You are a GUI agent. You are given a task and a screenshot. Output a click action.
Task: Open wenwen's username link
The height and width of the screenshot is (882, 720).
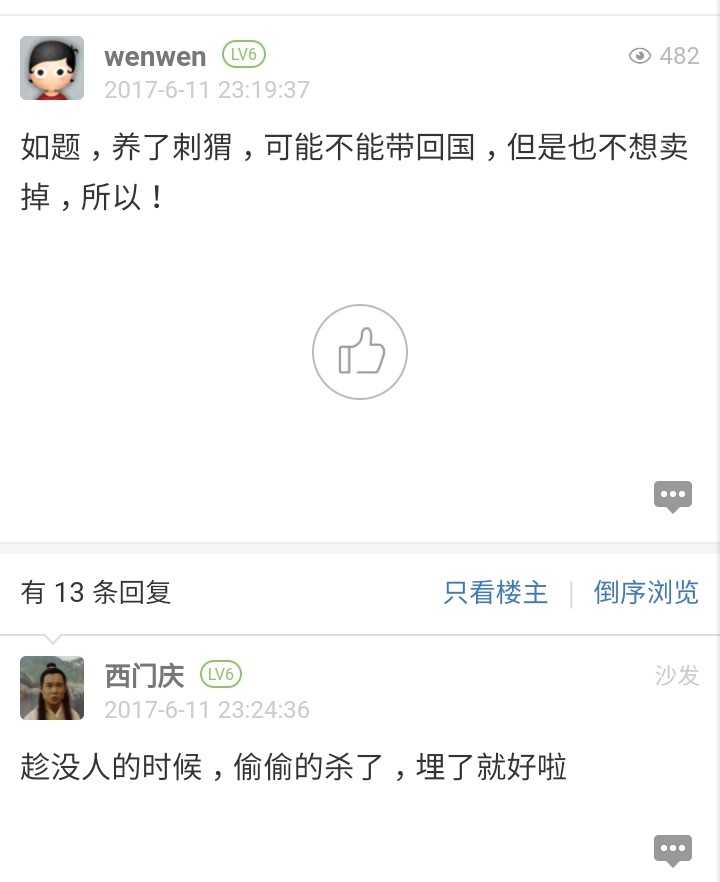[155, 56]
